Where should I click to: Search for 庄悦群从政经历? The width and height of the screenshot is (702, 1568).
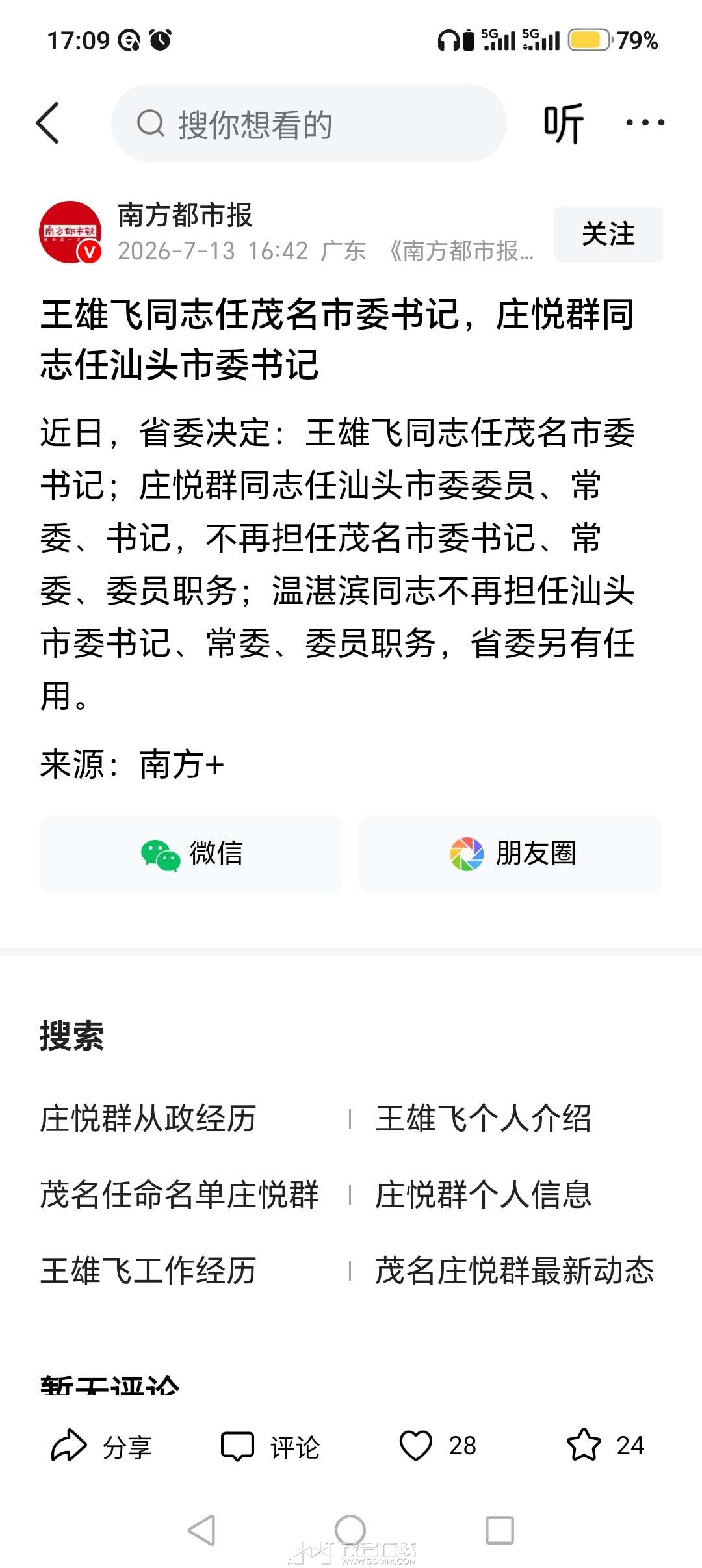(x=148, y=1119)
